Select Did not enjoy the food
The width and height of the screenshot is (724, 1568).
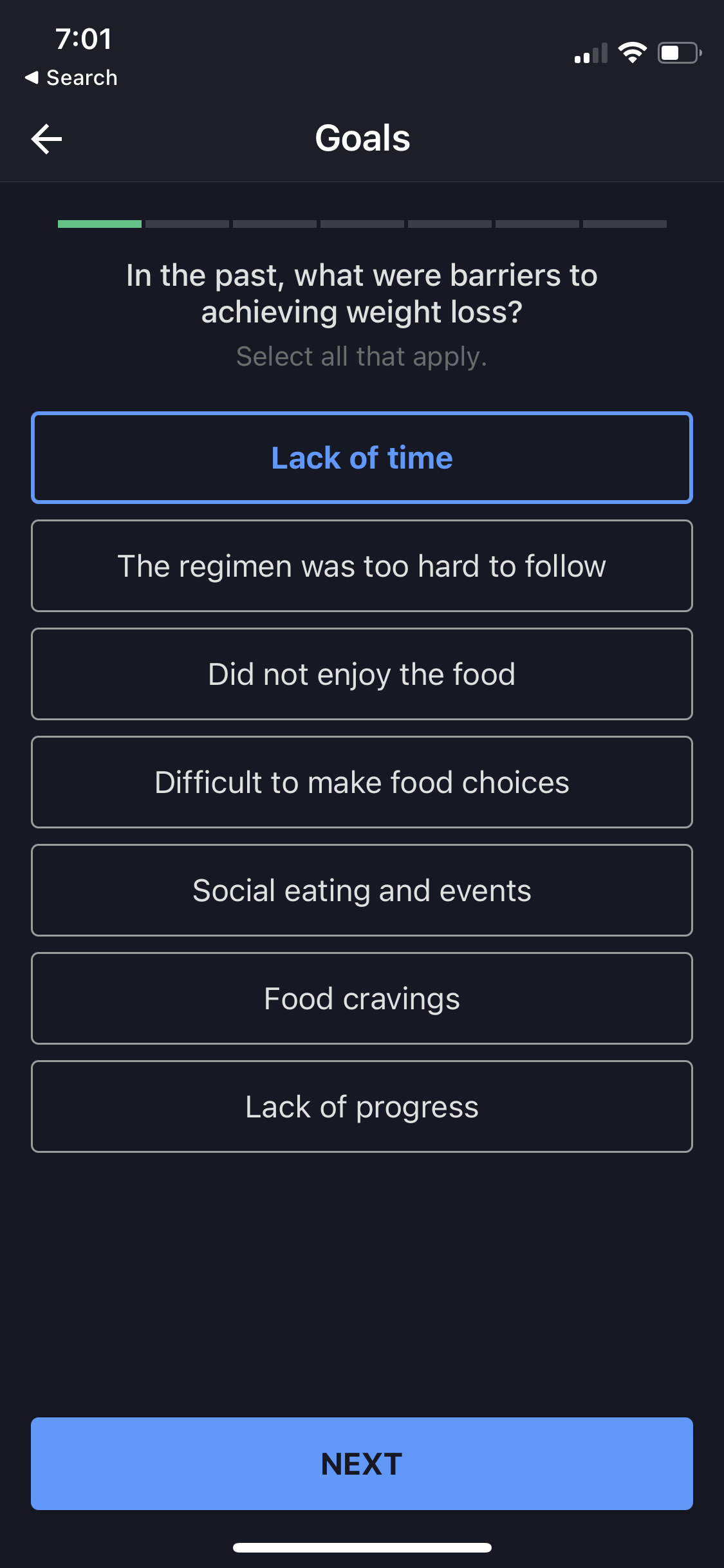362,673
